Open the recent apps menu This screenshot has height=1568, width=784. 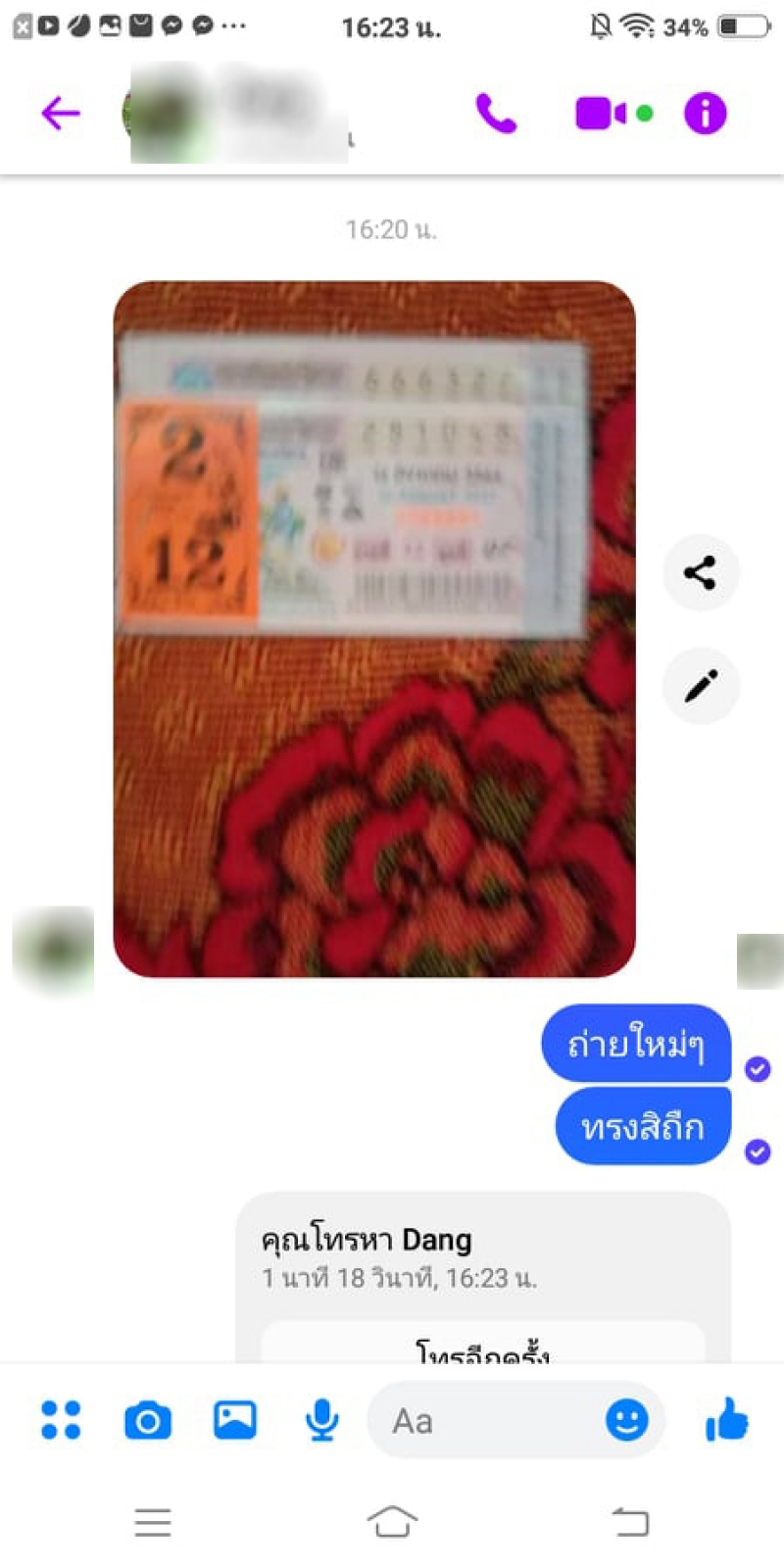pyautogui.click(x=153, y=1522)
